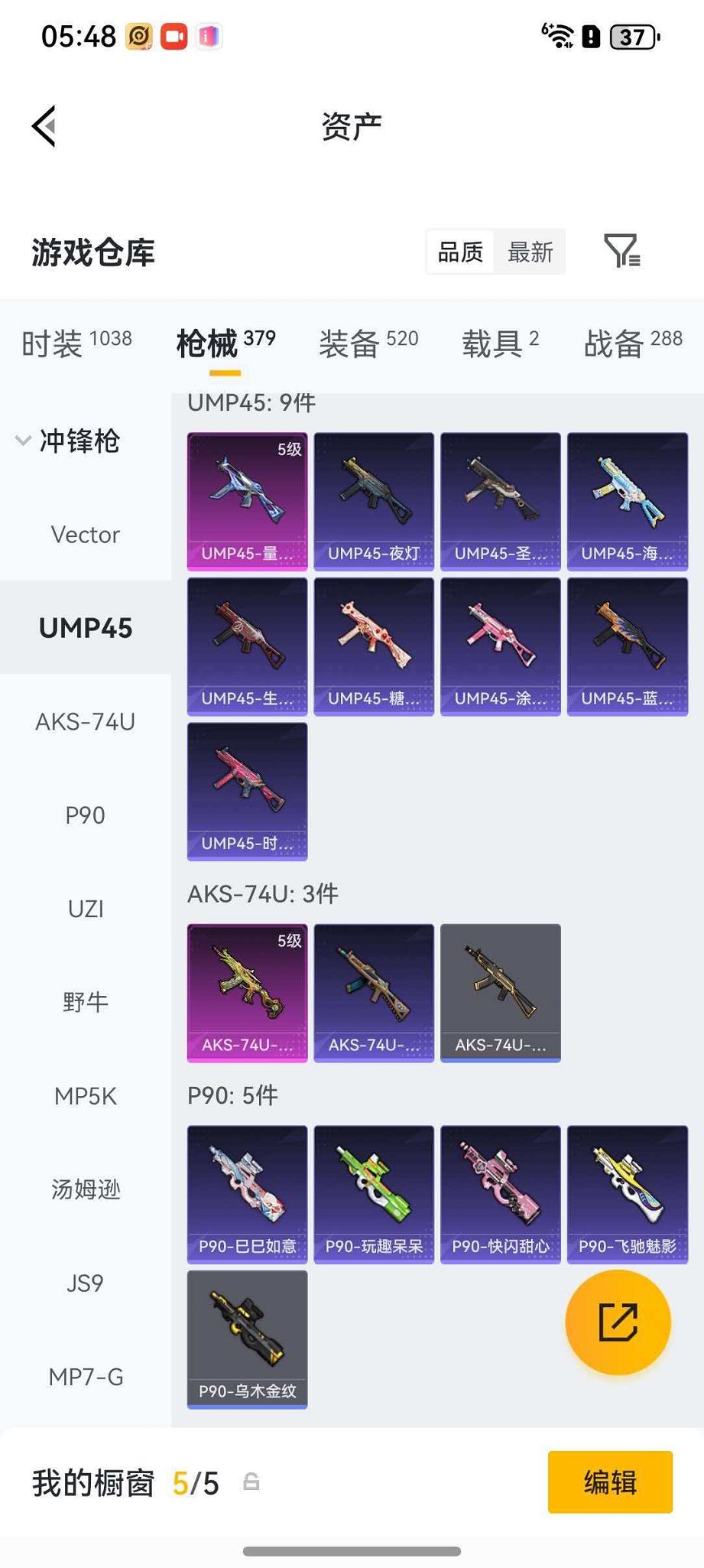
Task: Open the level 5 AKS-74U skin tile
Action: (x=247, y=992)
